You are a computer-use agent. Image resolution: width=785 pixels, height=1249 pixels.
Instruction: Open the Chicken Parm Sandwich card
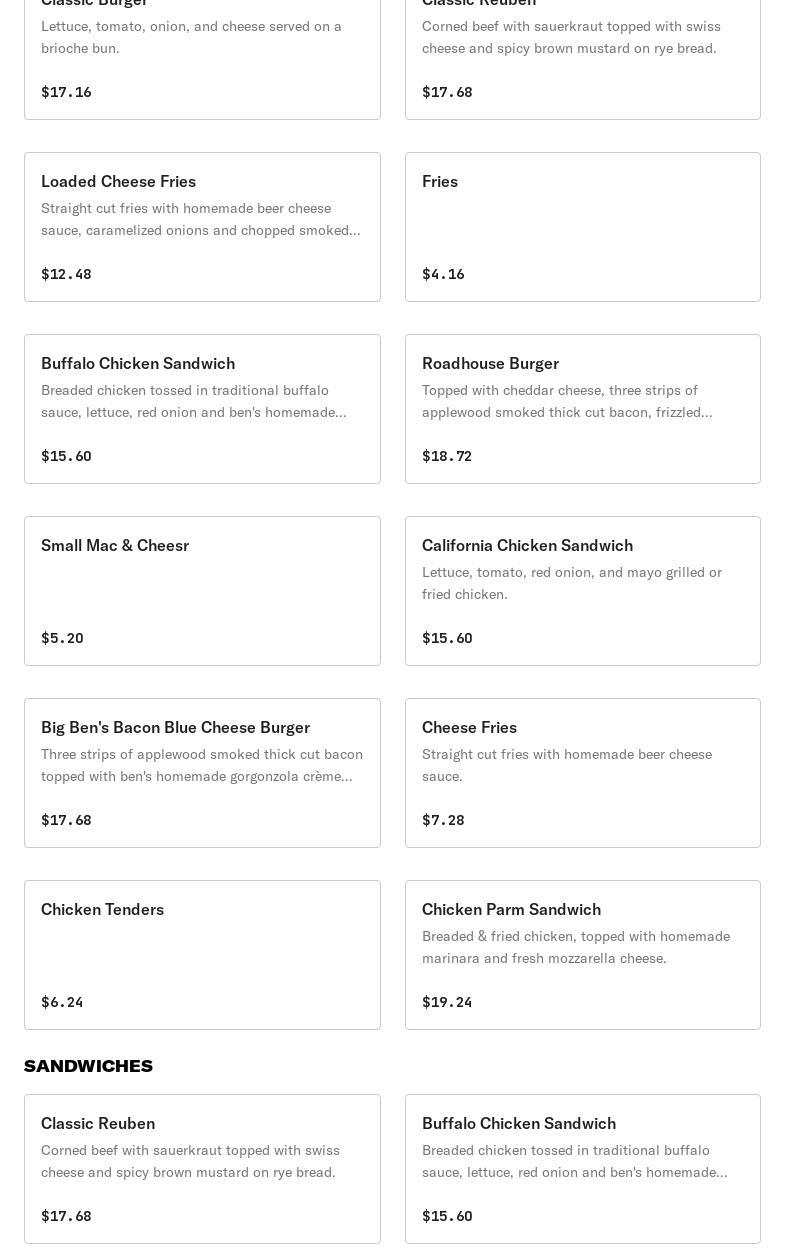[582, 955]
